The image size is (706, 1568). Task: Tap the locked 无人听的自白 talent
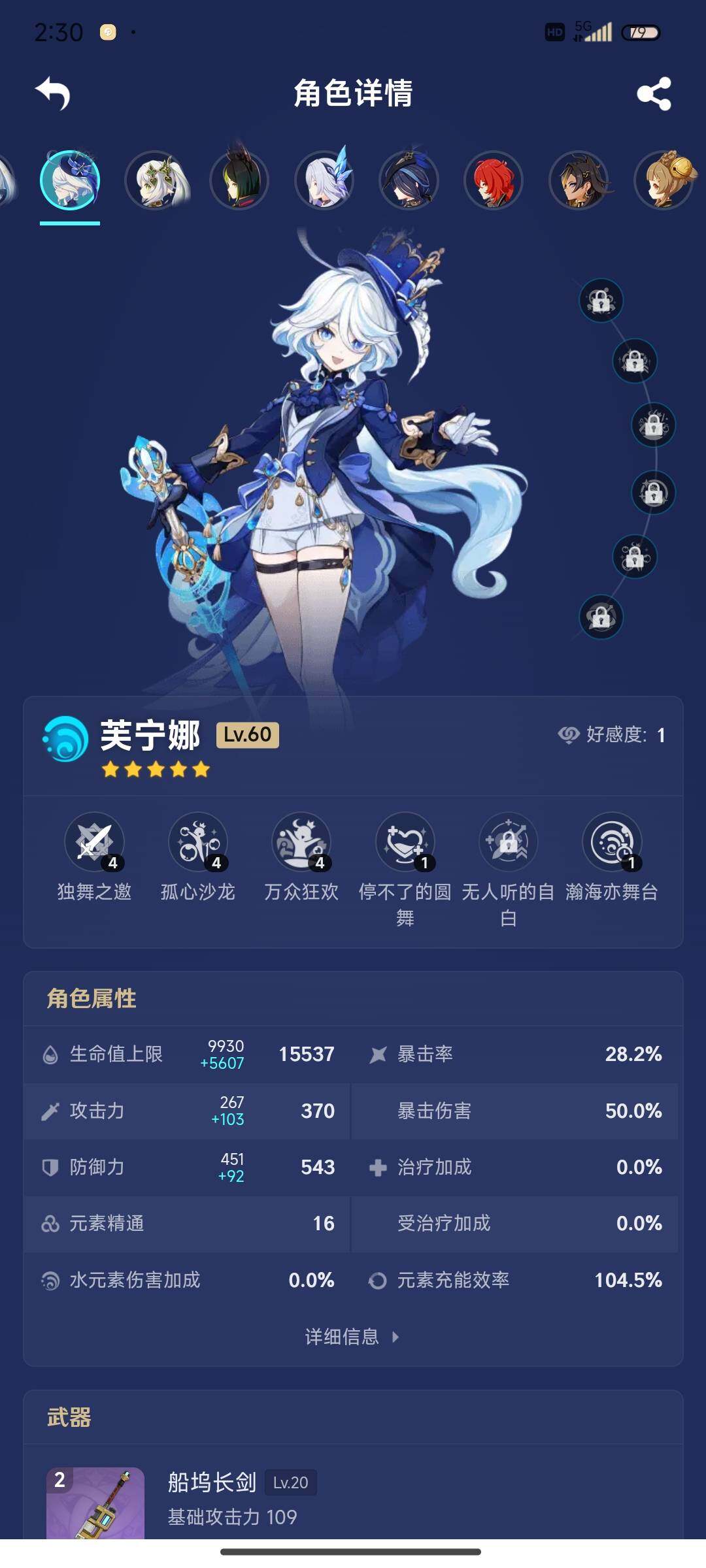[x=509, y=843]
